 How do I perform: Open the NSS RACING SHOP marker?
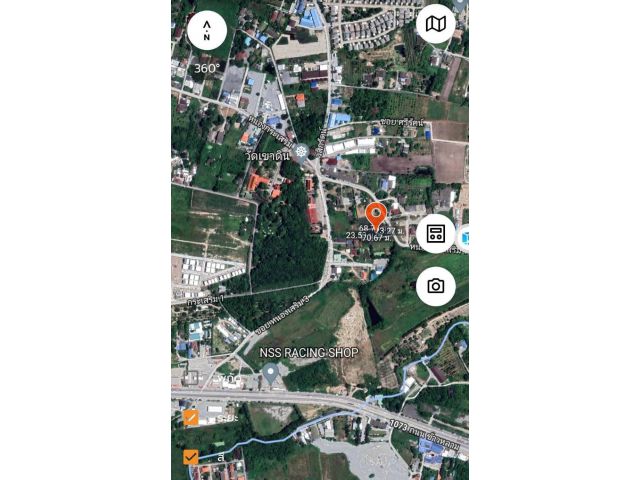[269, 372]
